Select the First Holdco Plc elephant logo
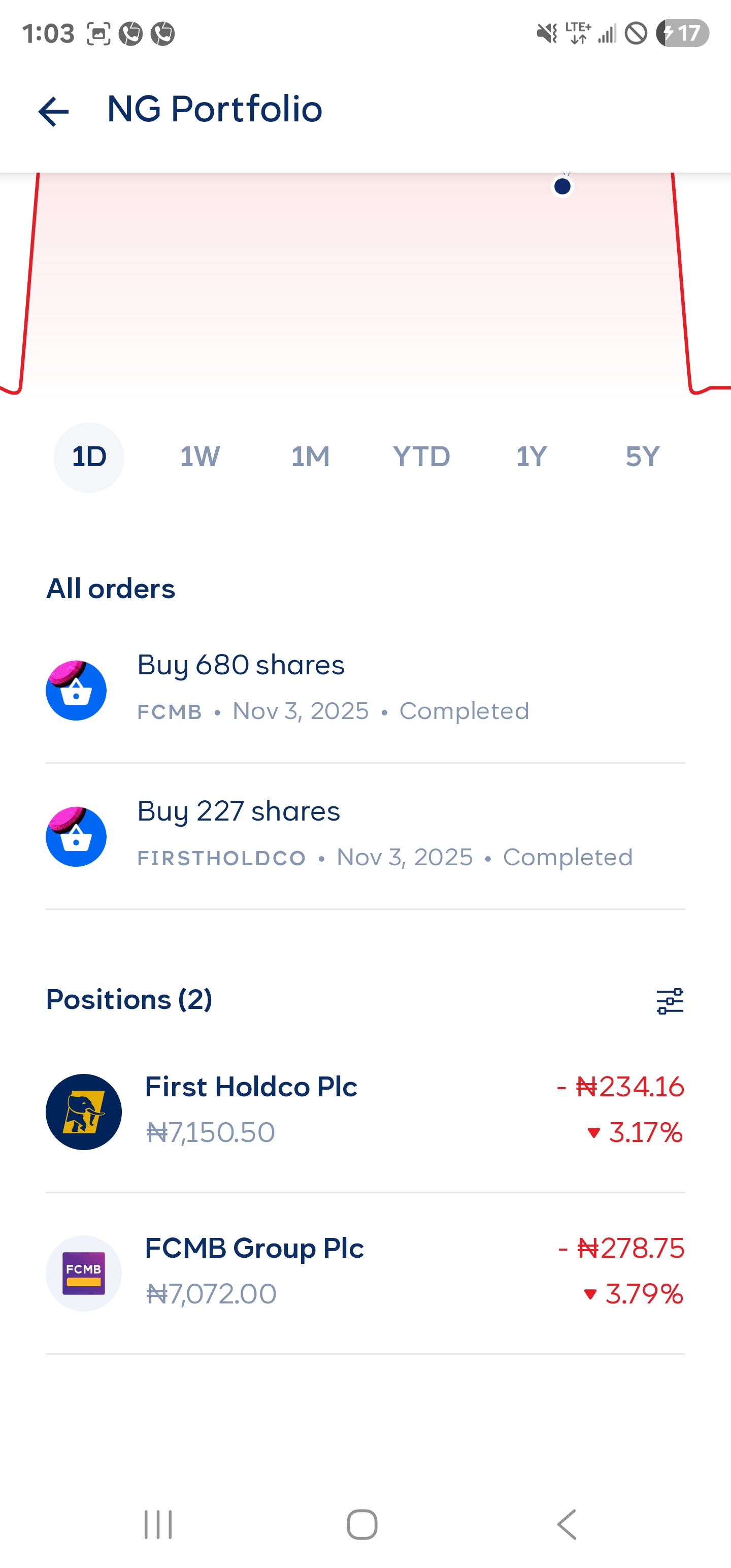 (84, 1112)
